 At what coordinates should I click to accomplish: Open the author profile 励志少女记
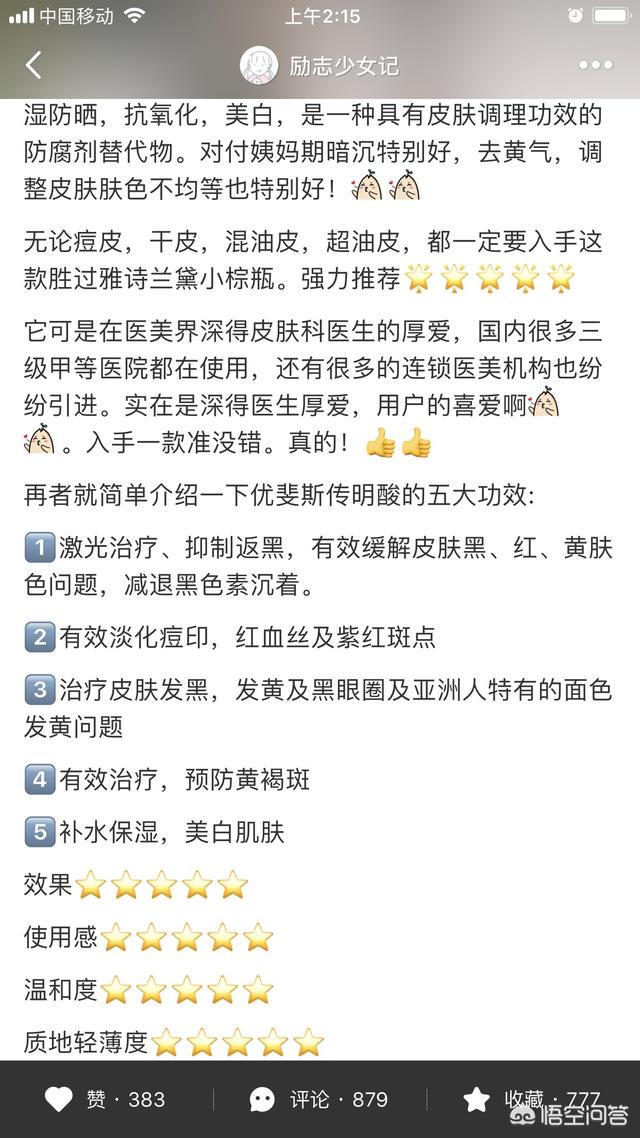click(320, 66)
